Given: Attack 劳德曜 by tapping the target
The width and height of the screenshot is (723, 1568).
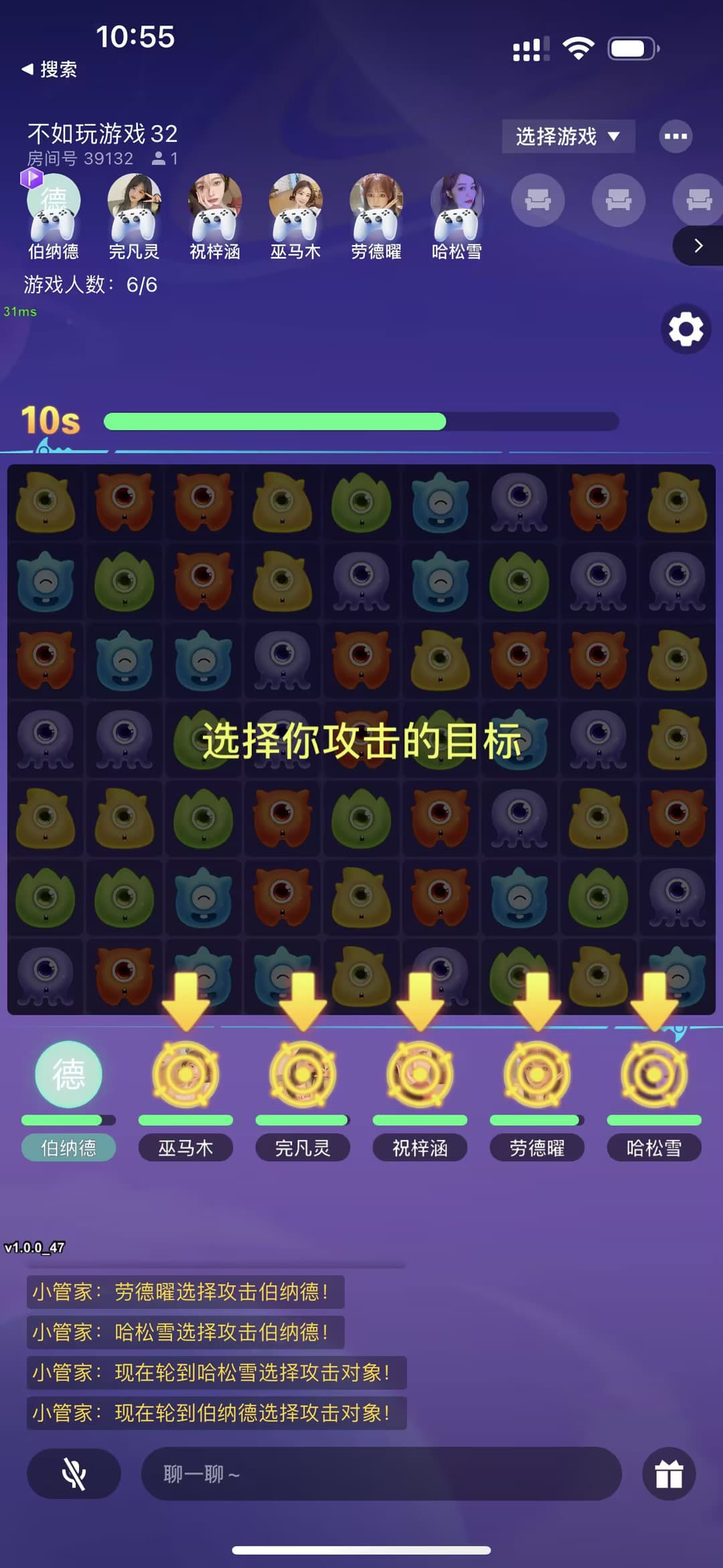Looking at the screenshot, I should pos(537,1074).
